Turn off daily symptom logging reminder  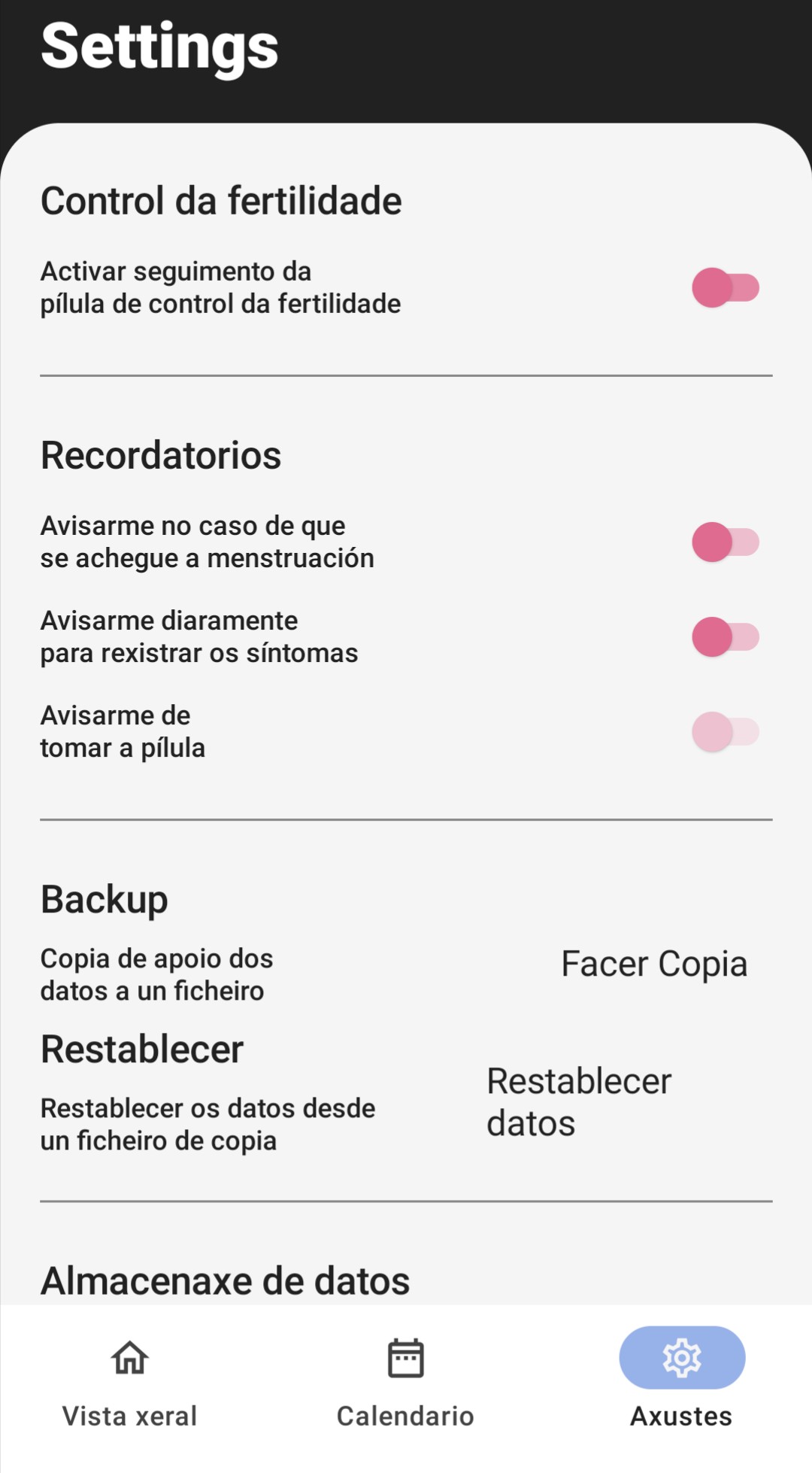tap(725, 637)
